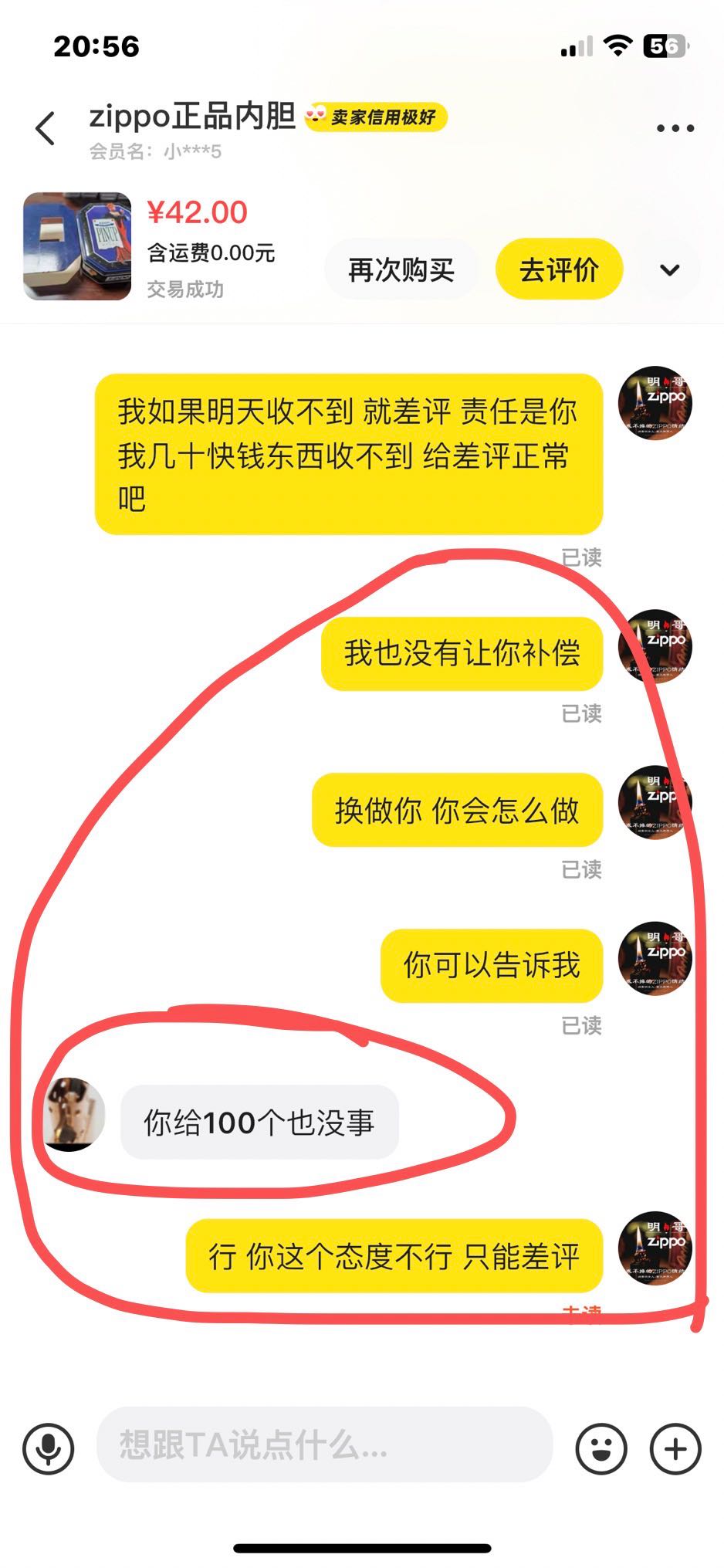The width and height of the screenshot is (724, 1568).
Task: Open the emoji picker
Action: click(601, 1448)
